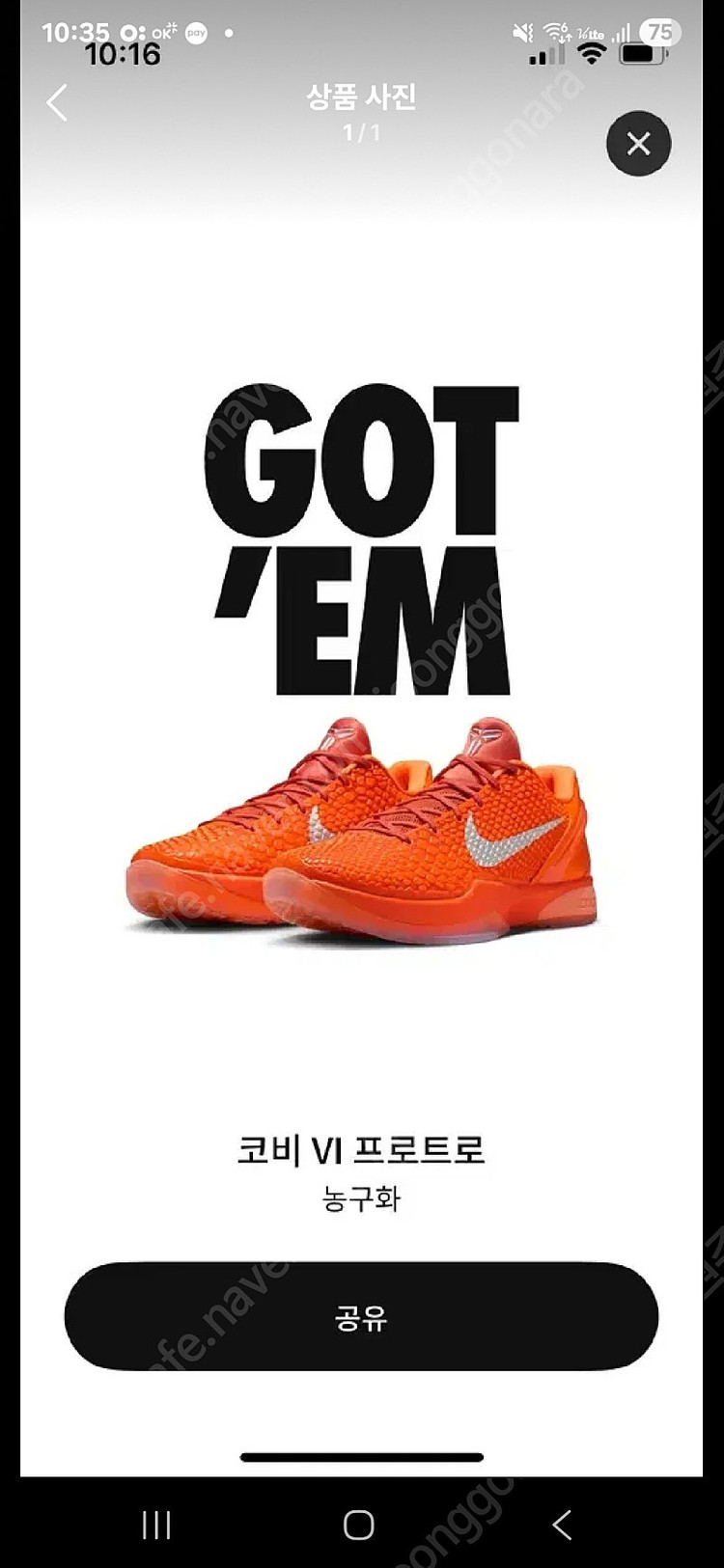Close the product photo viewer
Viewport: 724px width, 1568px height.
638,144
